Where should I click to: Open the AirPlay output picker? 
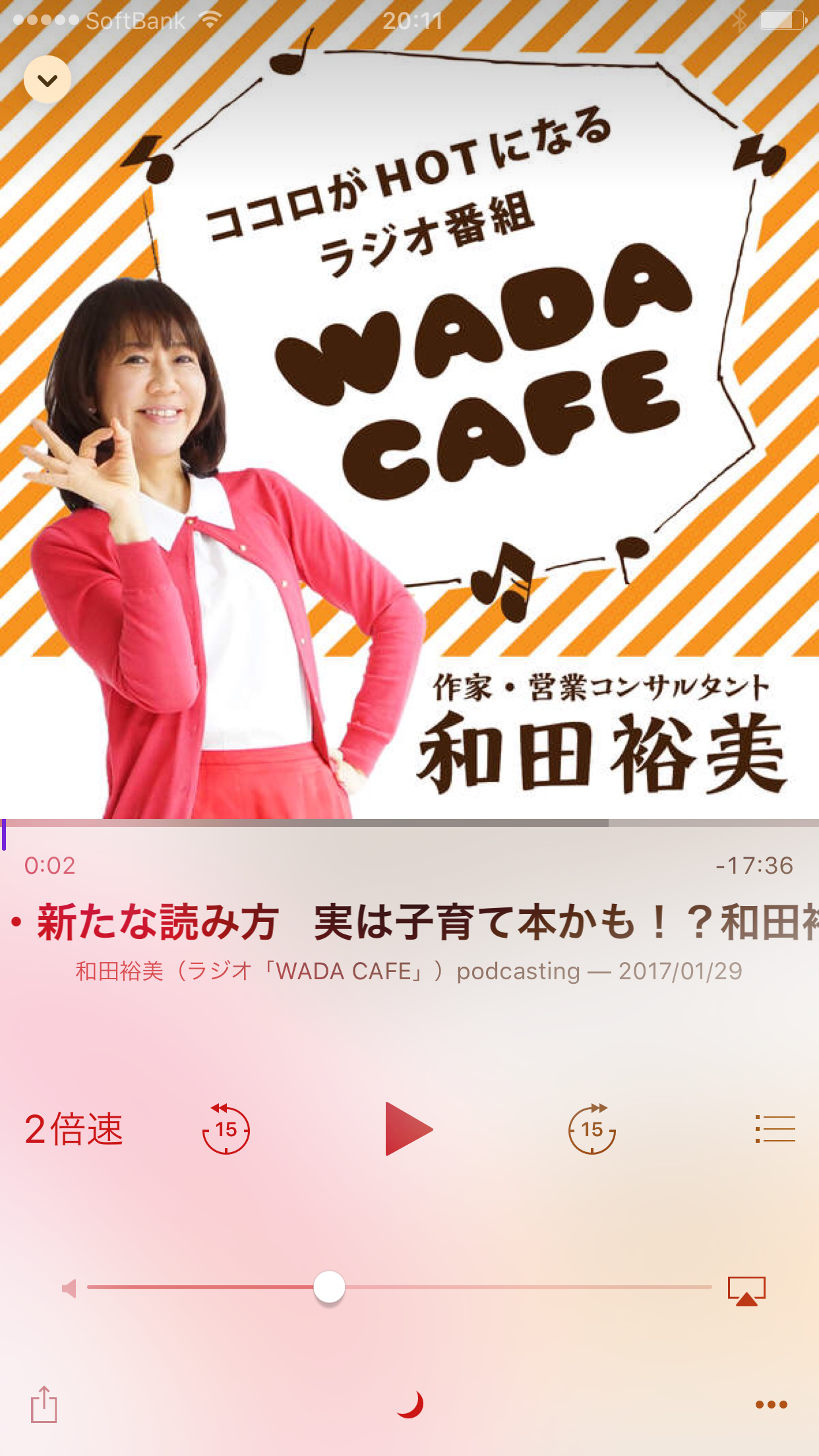click(746, 1290)
